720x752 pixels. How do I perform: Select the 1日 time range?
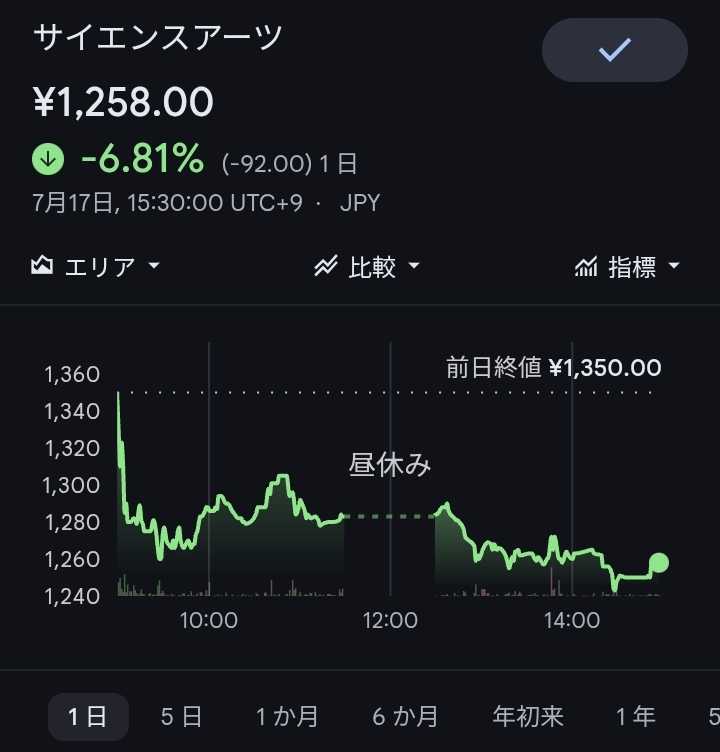tap(88, 717)
